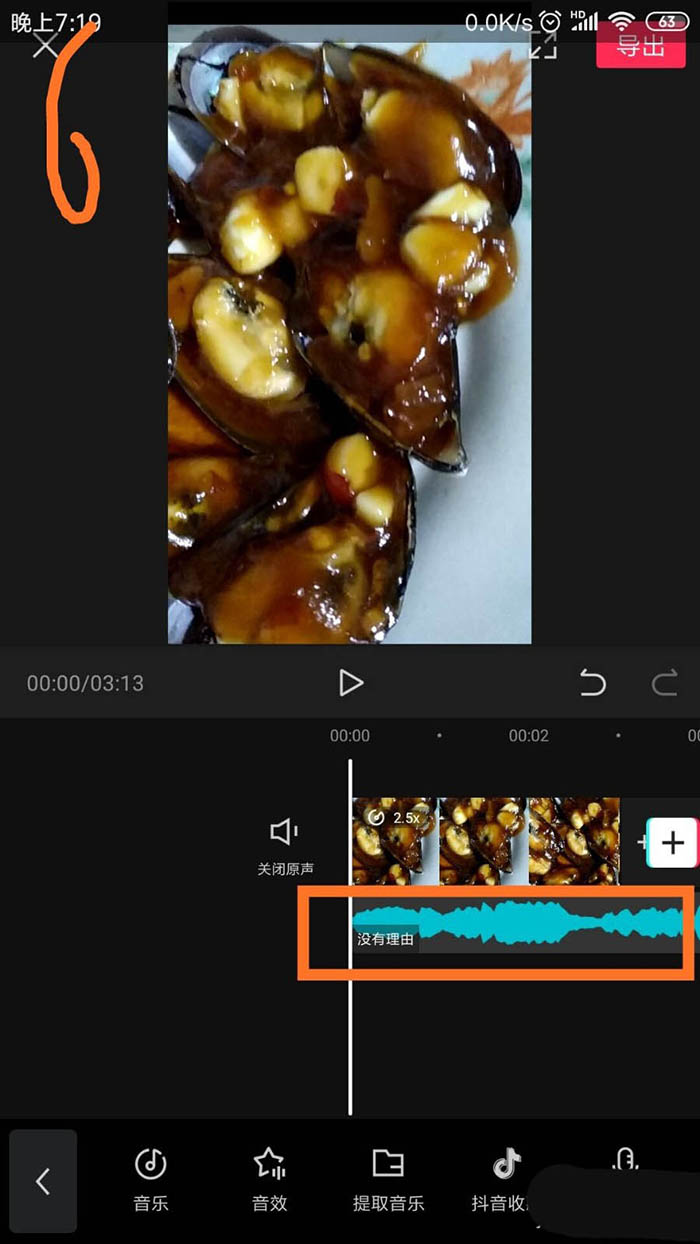Undo the last edit

593,684
